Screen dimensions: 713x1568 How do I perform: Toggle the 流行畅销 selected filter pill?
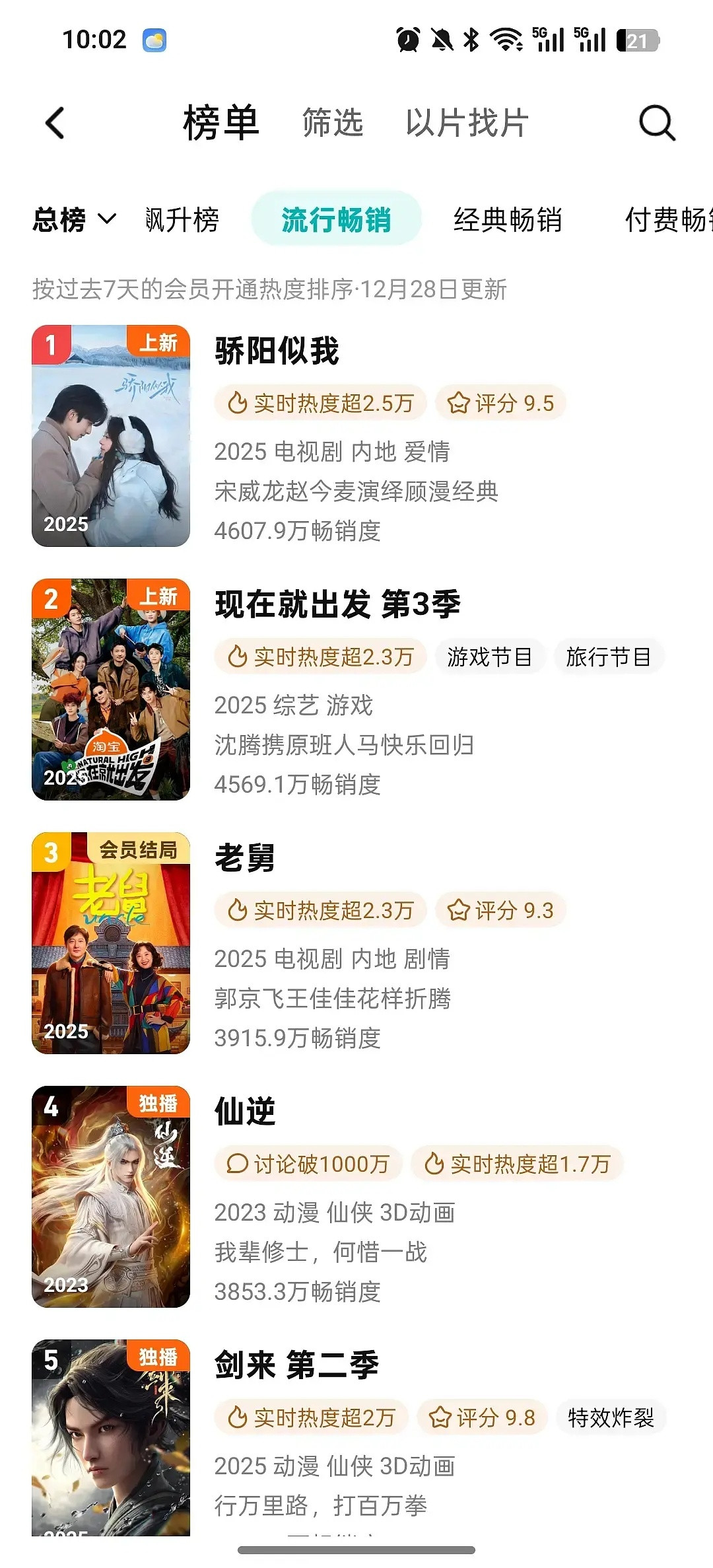tap(336, 217)
